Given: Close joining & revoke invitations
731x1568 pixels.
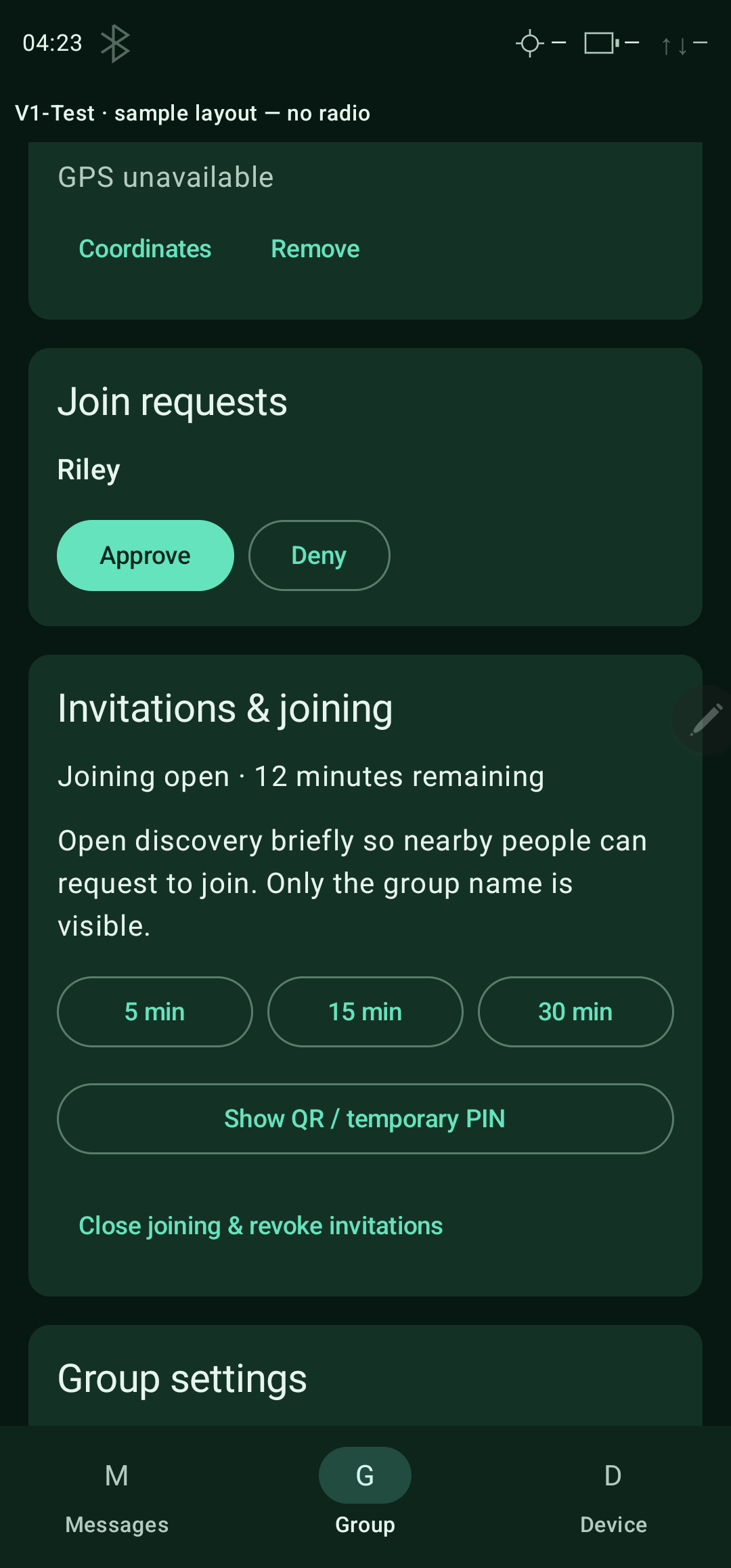Looking at the screenshot, I should coord(261,1225).
